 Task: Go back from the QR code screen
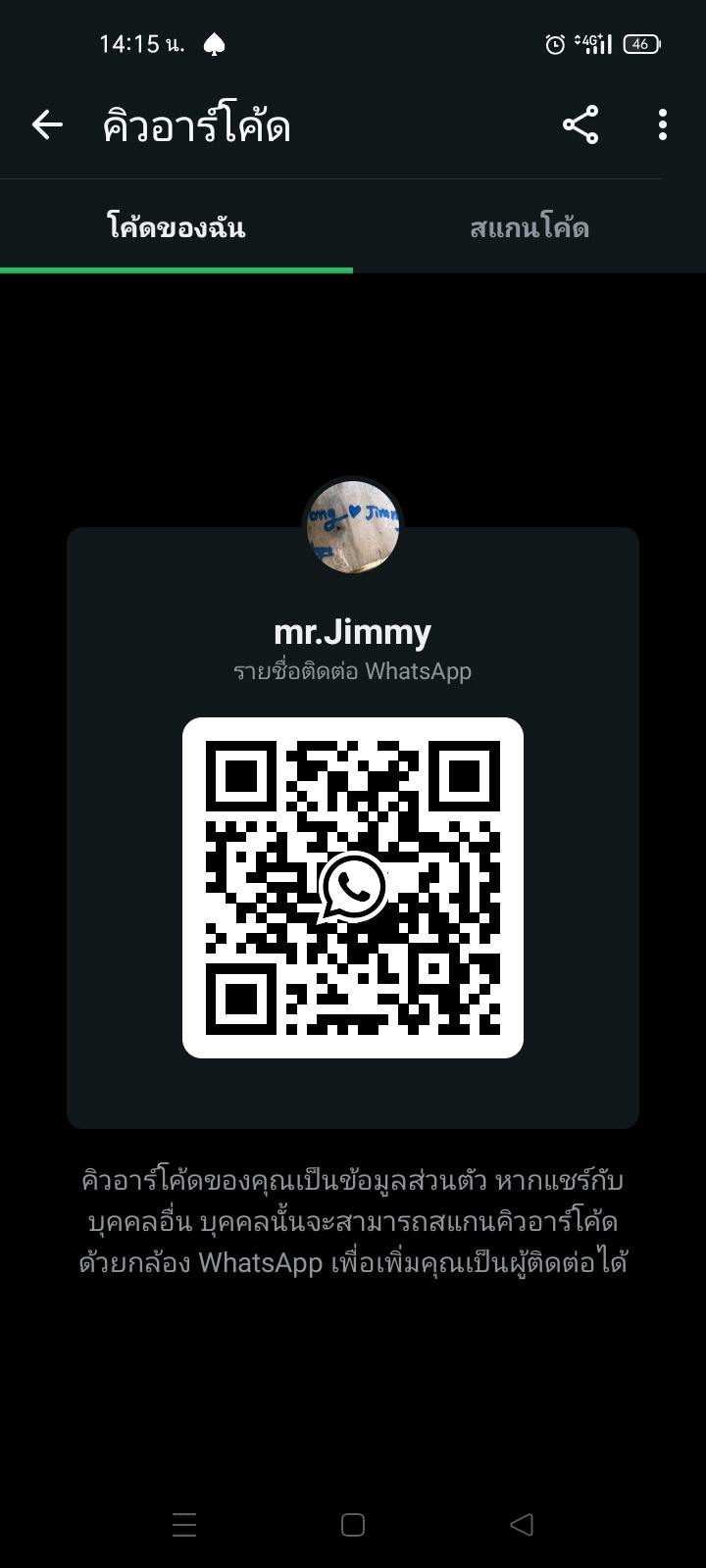click(47, 124)
